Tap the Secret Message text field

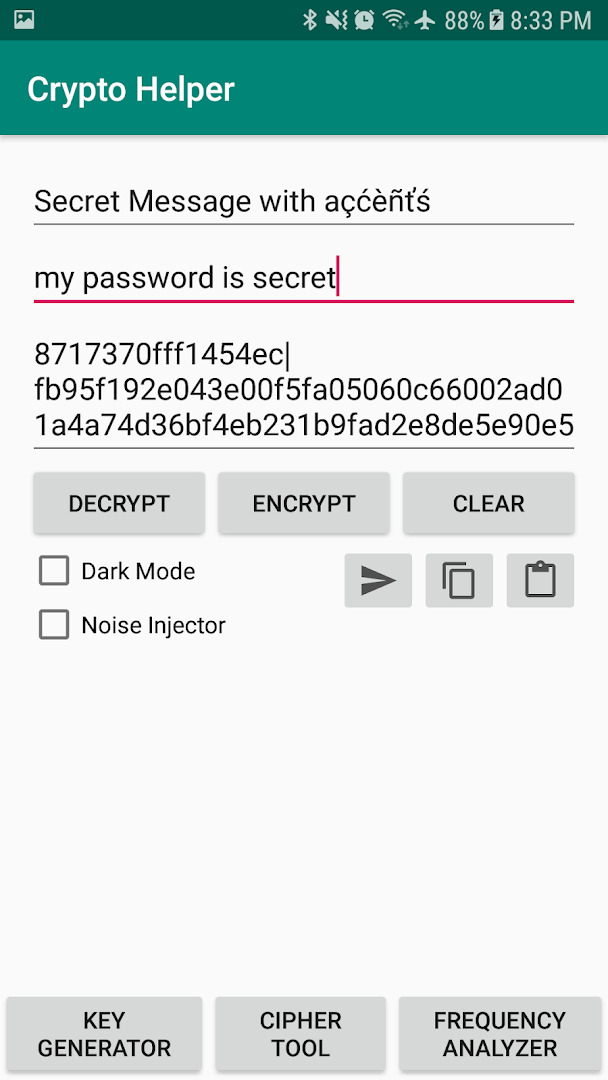coord(304,202)
